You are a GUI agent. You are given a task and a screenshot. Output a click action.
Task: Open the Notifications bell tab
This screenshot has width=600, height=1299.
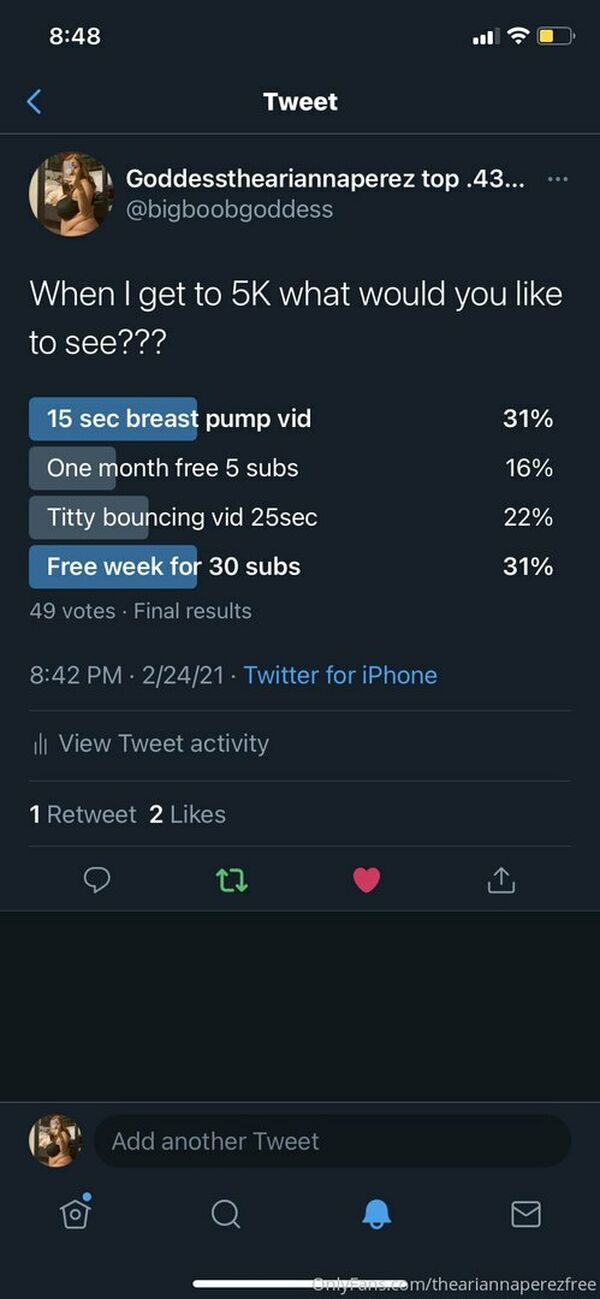coord(376,1213)
